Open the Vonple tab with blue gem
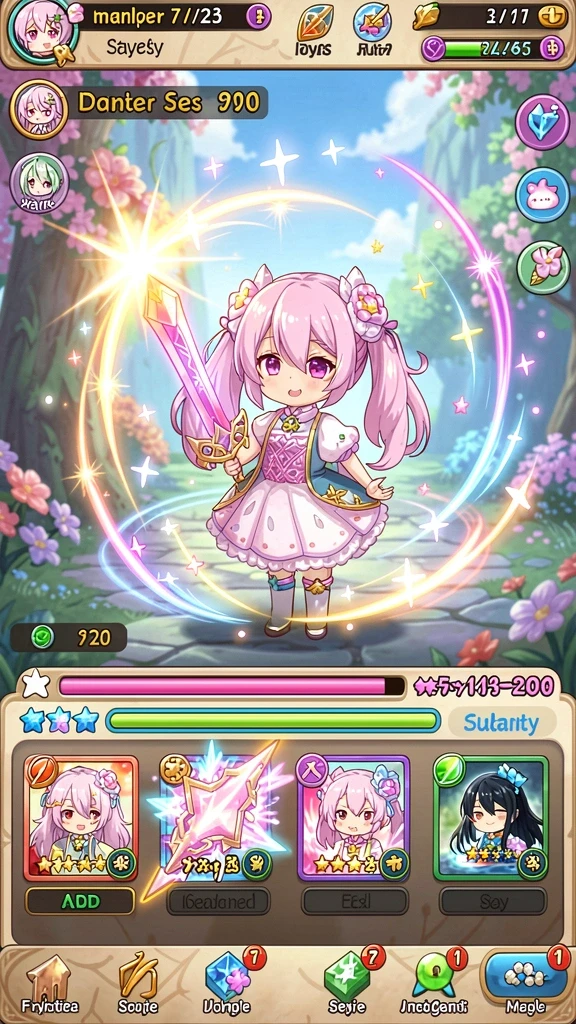The image size is (576, 1024). point(227,985)
